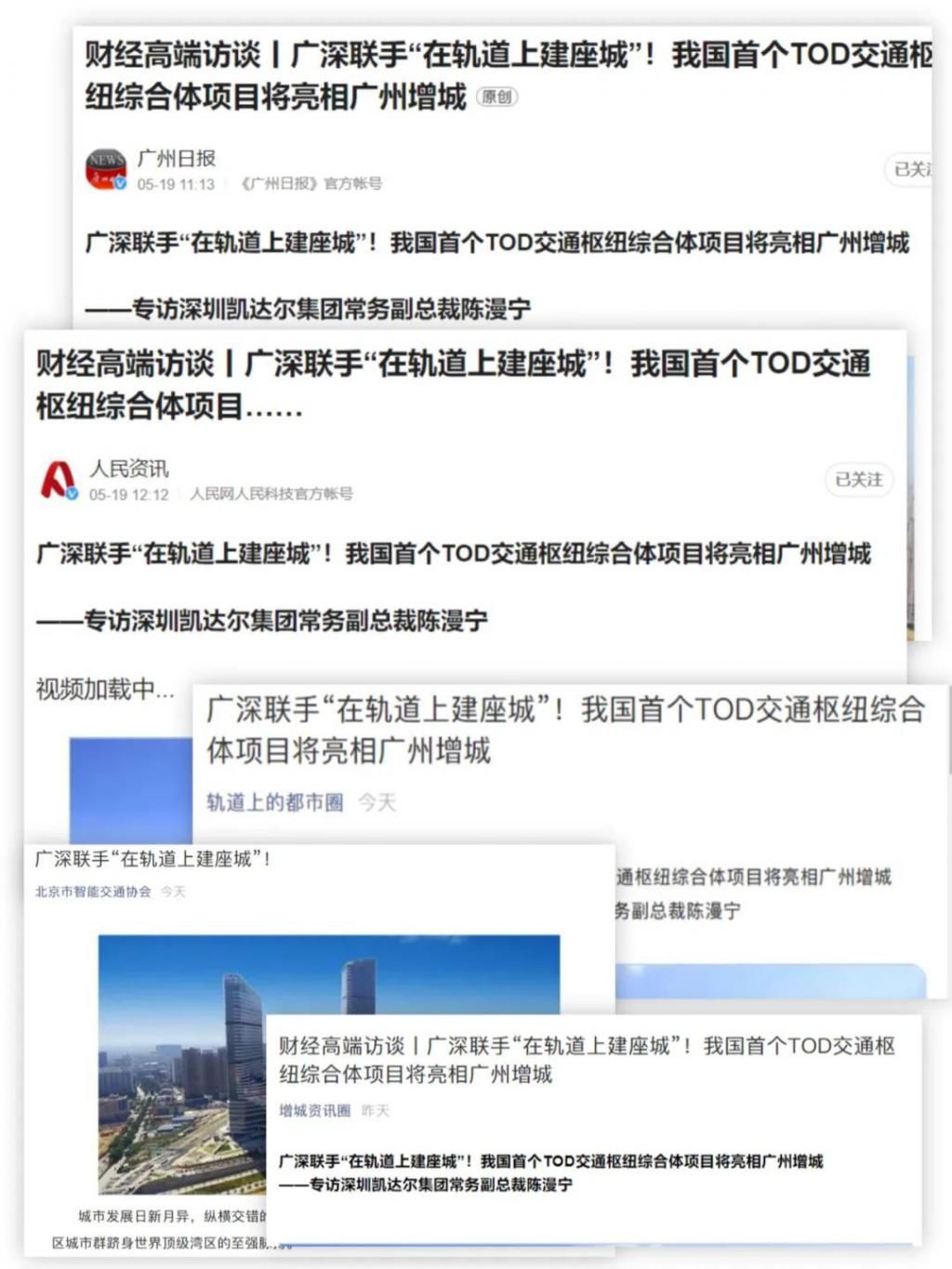Click the 今天 timestamp next to 轨道上的都市圈
The height and width of the screenshot is (1269, 952).
coord(376,803)
